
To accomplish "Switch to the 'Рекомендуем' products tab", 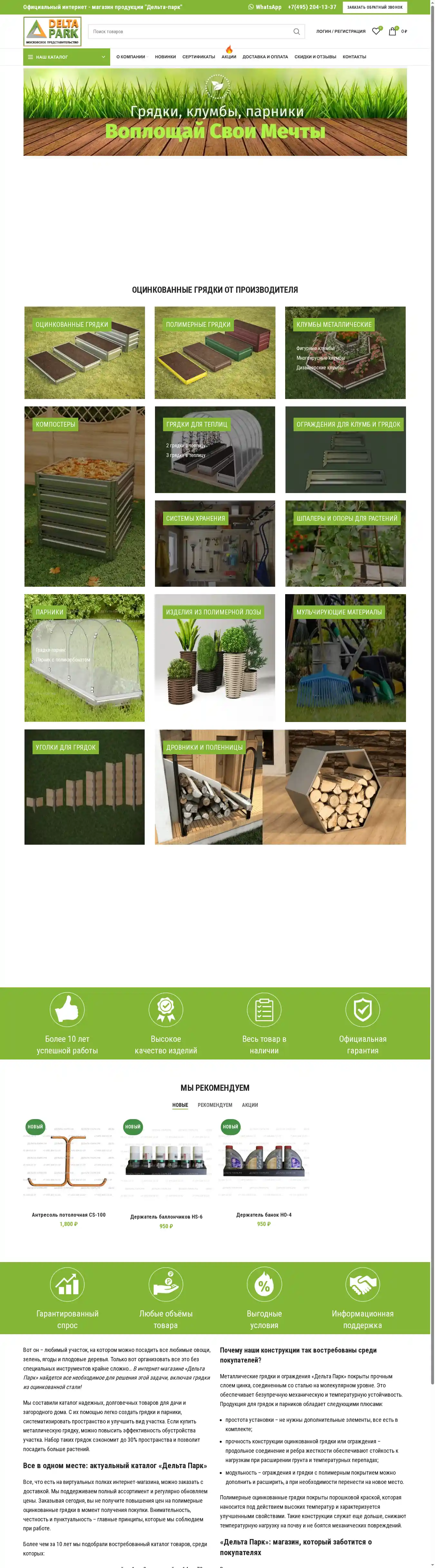I will (215, 1105).
